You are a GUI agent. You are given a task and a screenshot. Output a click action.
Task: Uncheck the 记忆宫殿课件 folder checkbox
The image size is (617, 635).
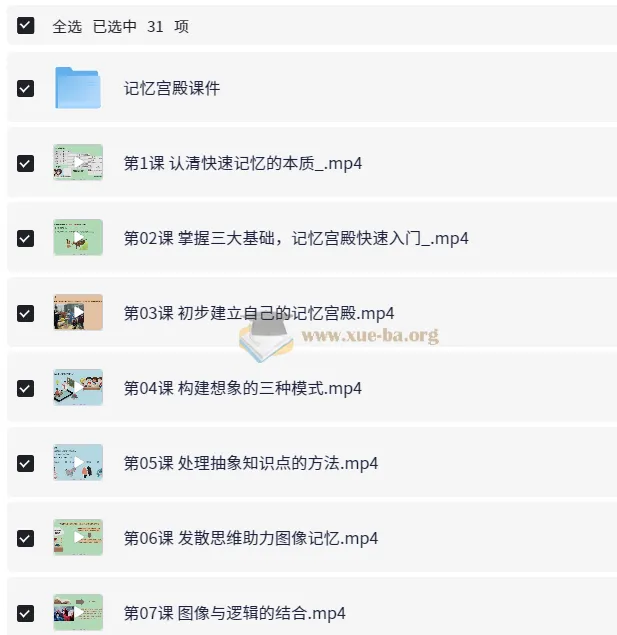pos(26,88)
